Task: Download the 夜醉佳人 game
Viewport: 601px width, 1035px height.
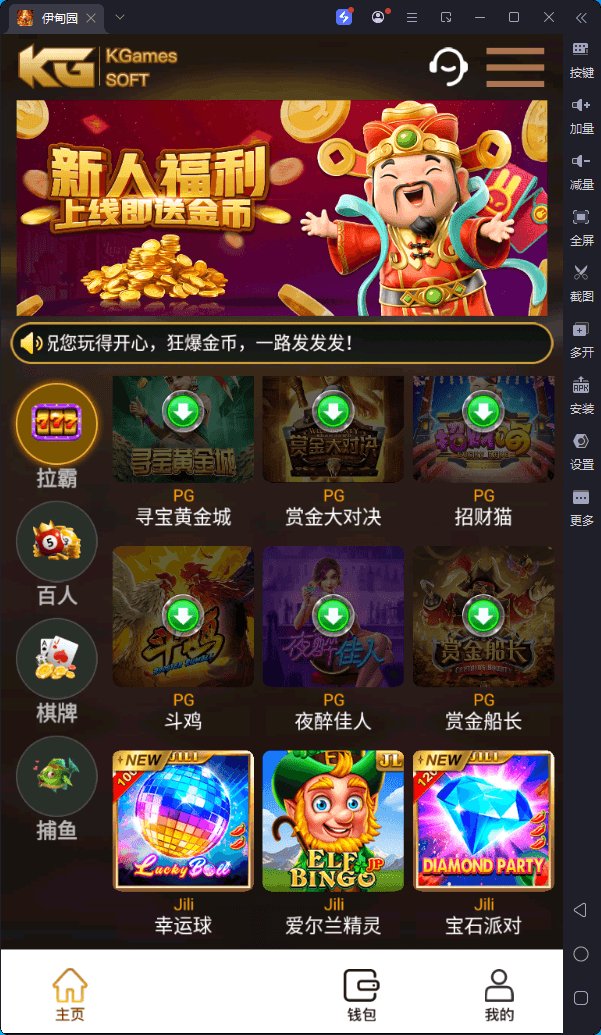Action: coord(333,614)
